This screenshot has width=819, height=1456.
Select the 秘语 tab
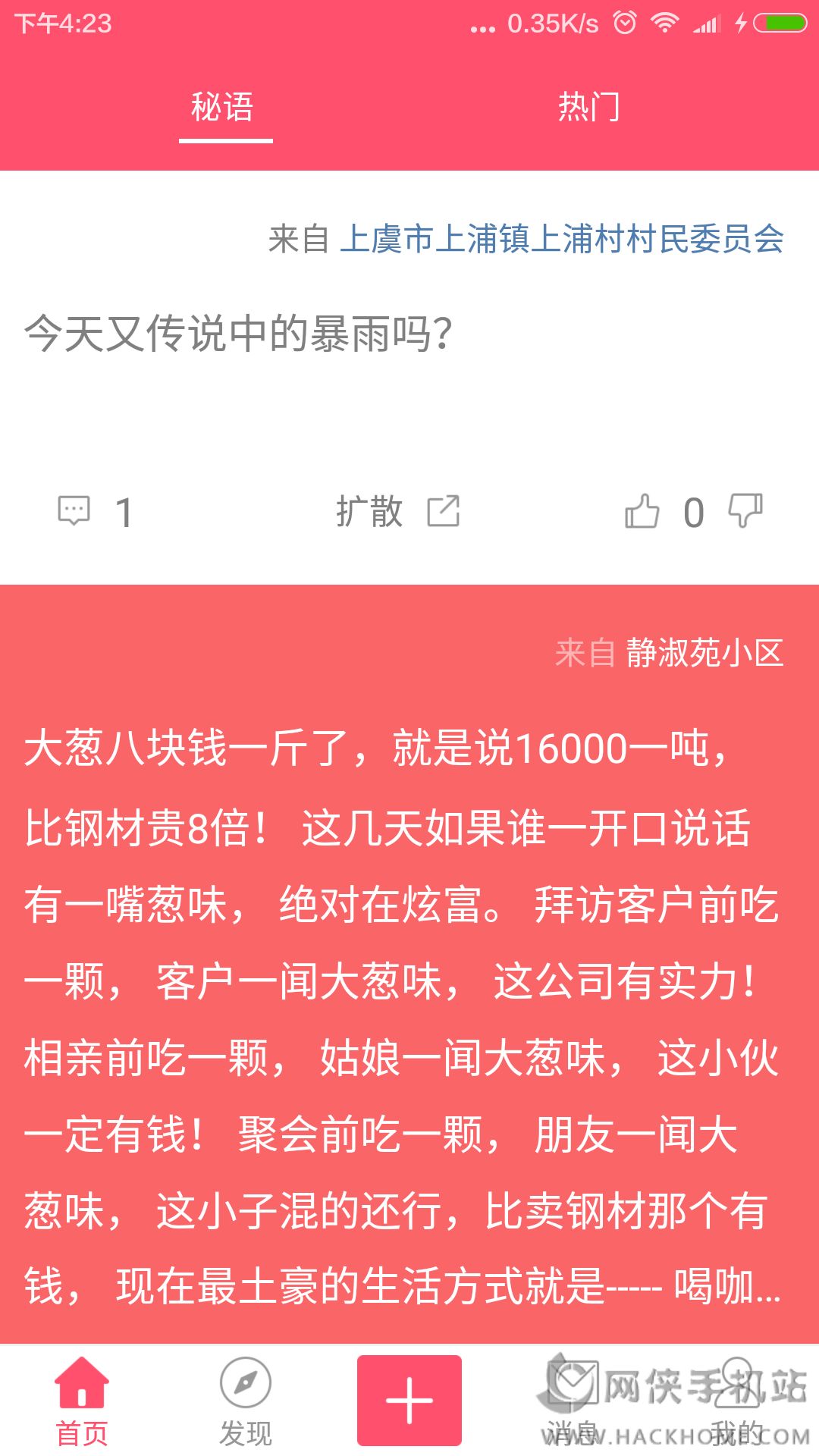222,107
